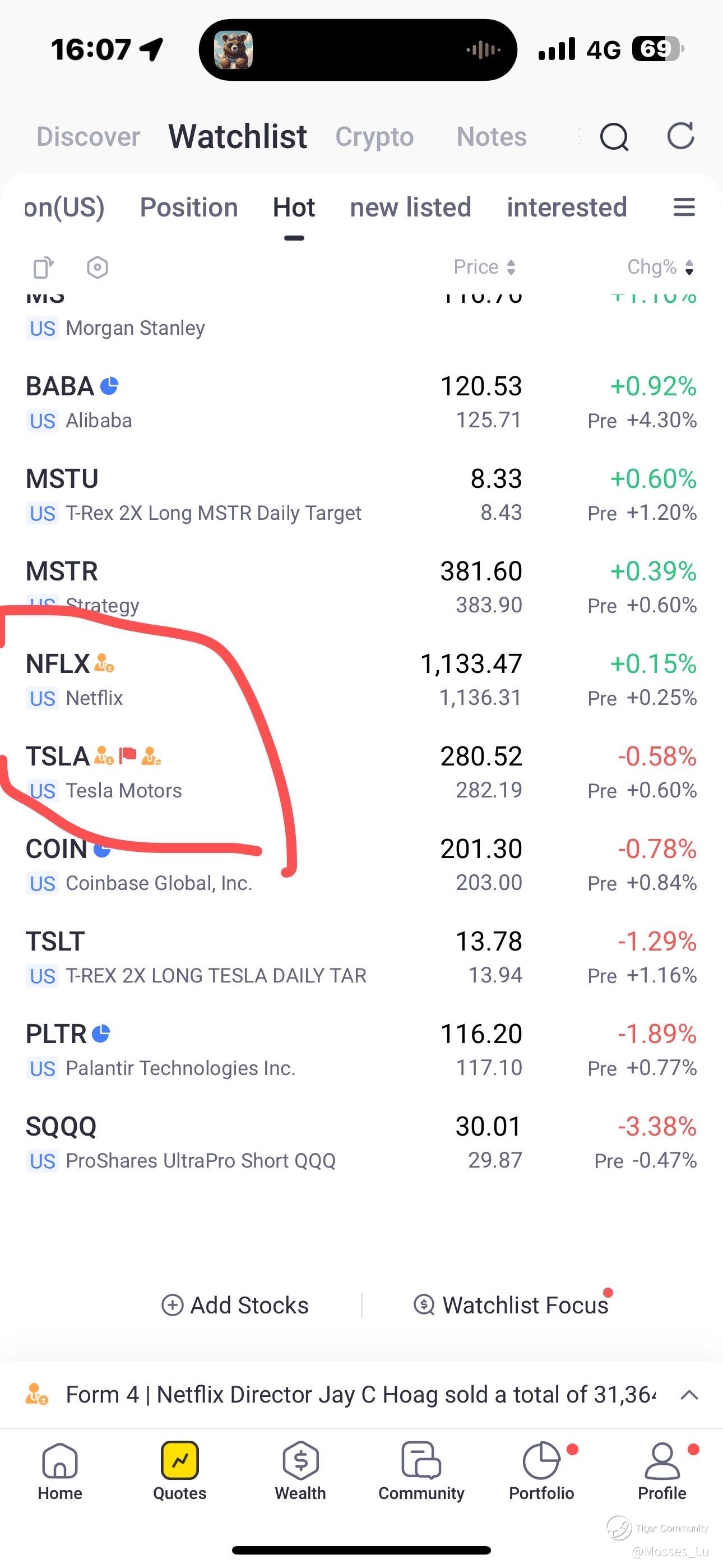Expand the Form 4 Netflix news banner

click(688, 1395)
